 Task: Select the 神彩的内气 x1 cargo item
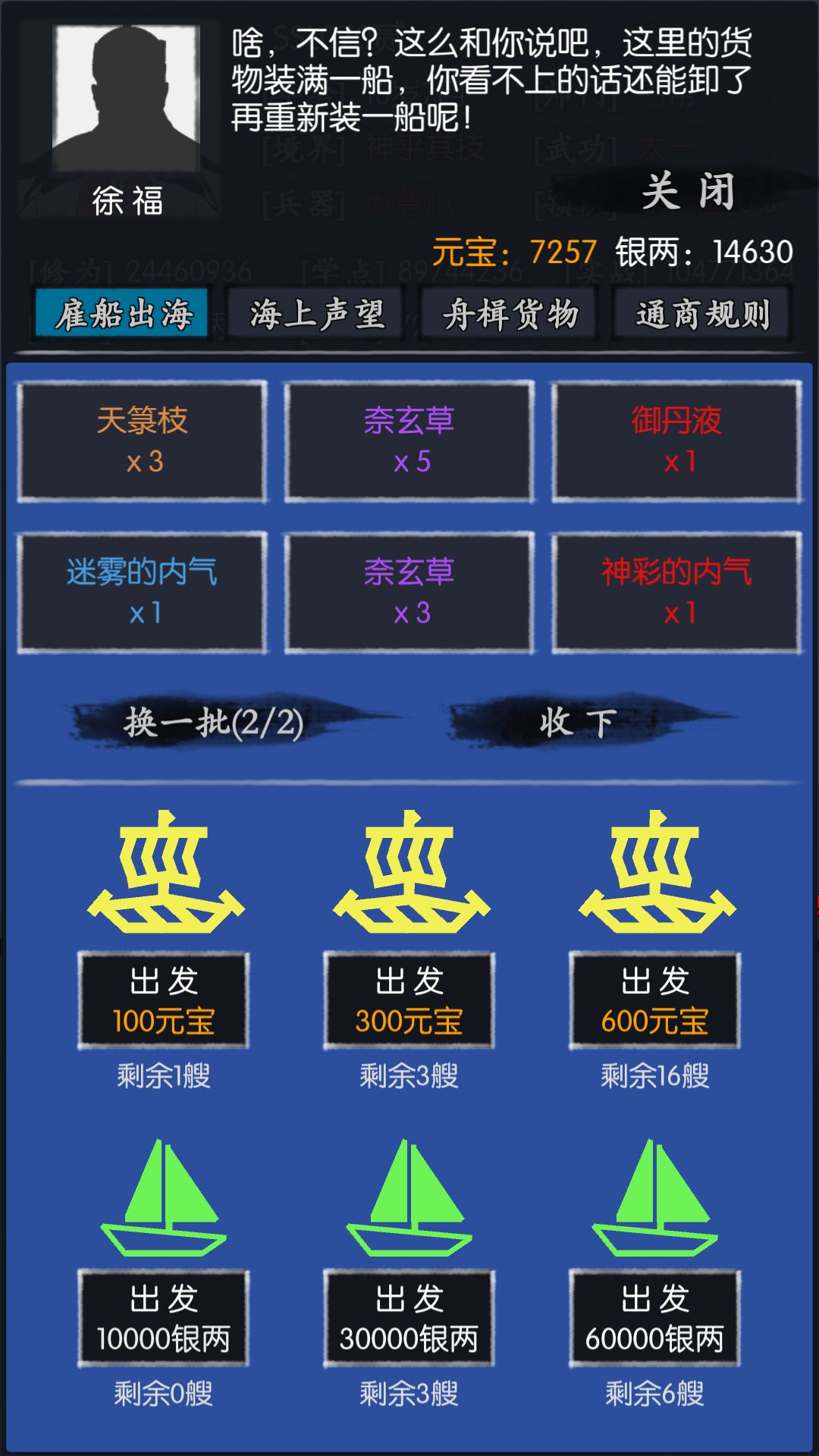point(677,593)
